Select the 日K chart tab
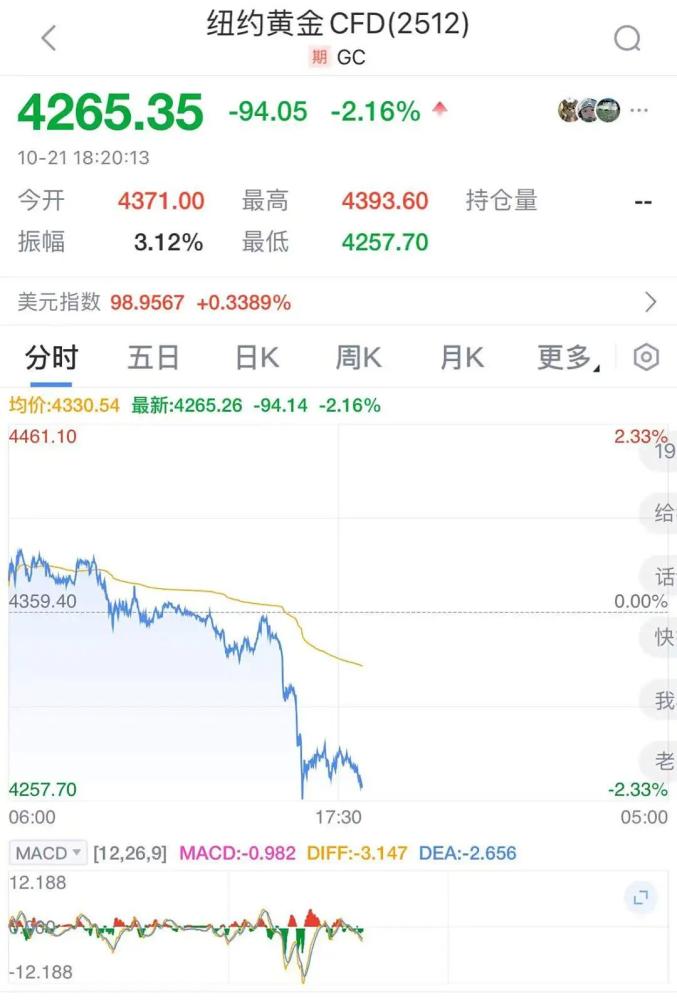Image resolution: width=677 pixels, height=1006 pixels. 256,357
